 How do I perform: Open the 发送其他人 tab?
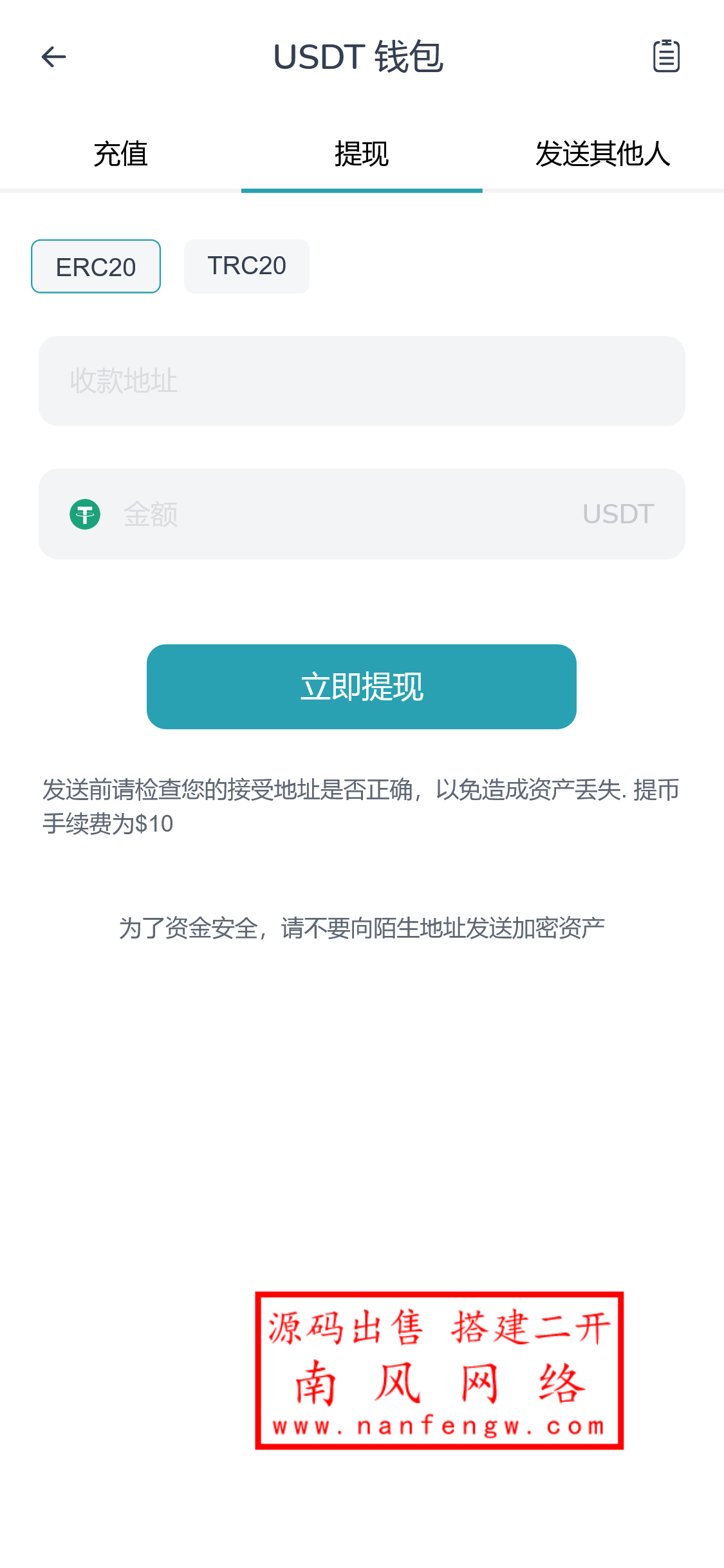604,154
